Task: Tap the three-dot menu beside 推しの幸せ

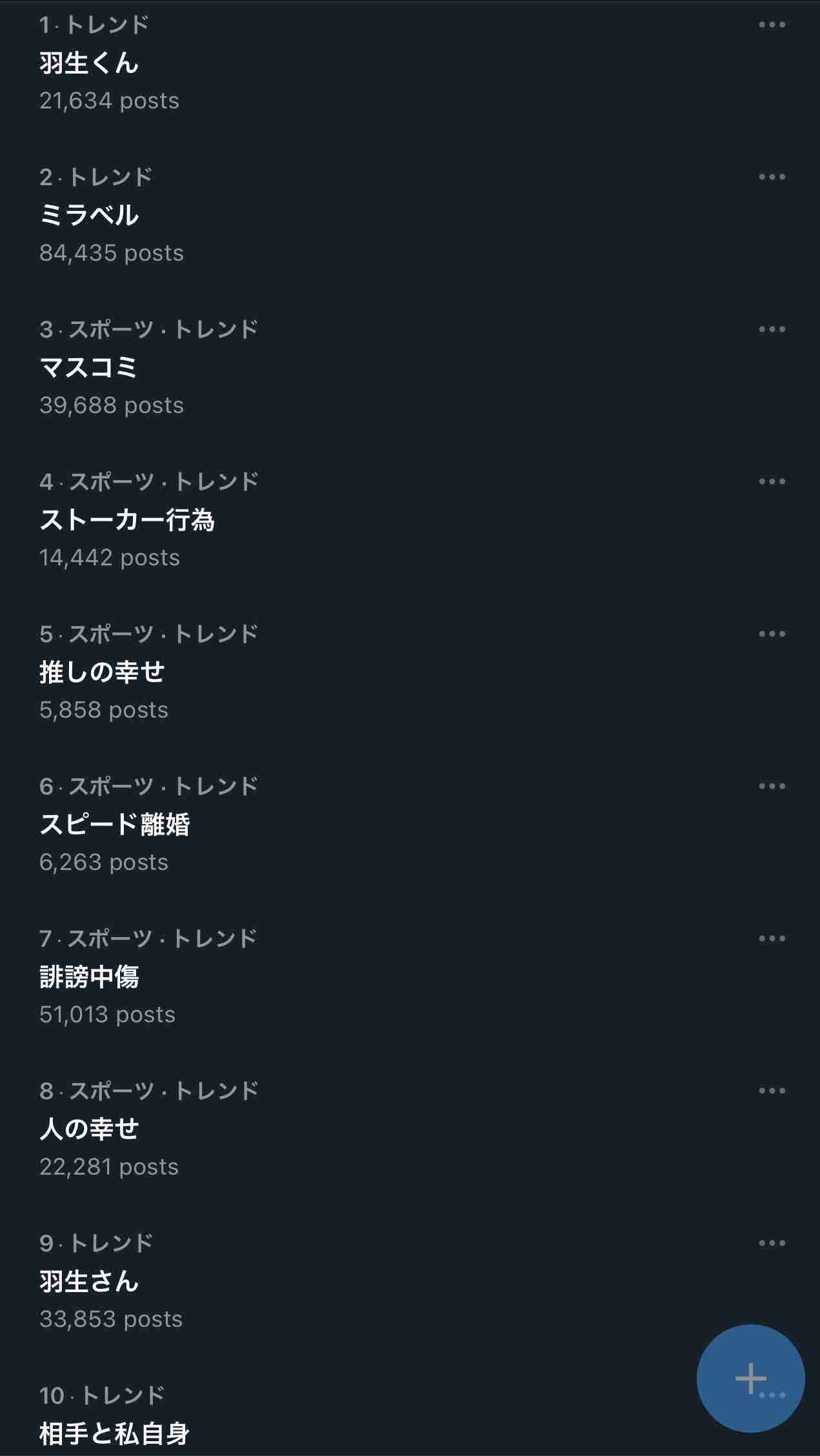Action: [772, 634]
